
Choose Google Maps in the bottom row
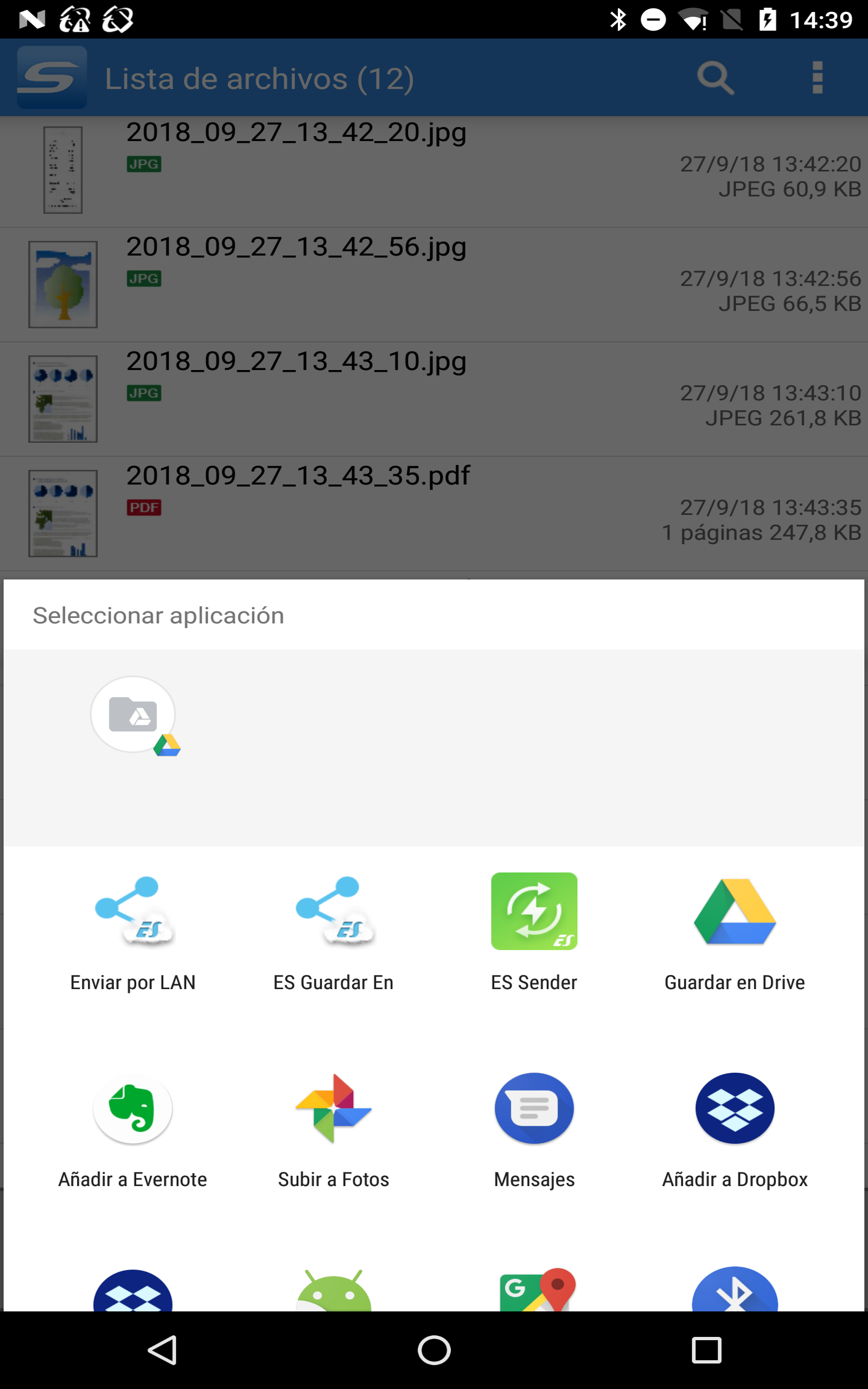[x=534, y=1303]
